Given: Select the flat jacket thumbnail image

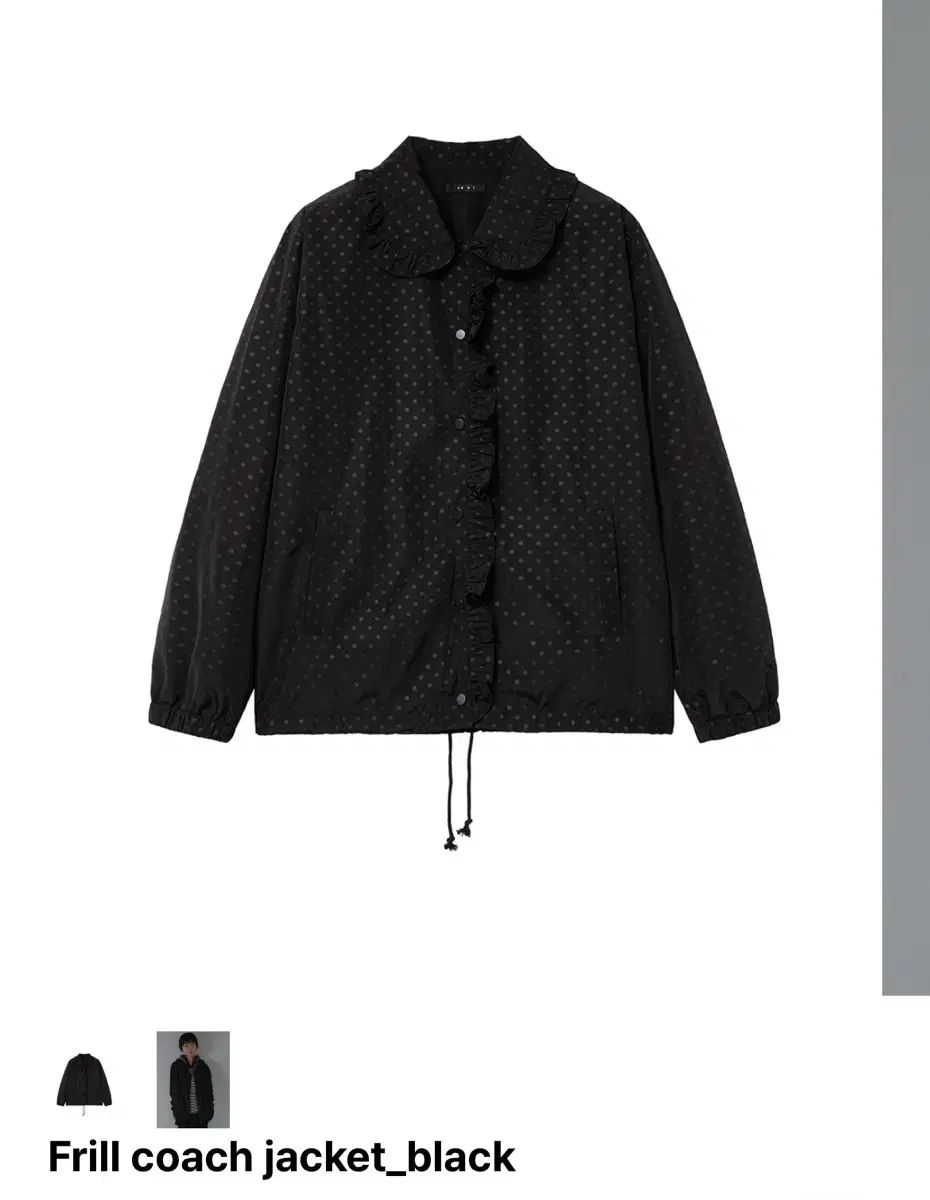Looking at the screenshot, I should 84,1080.
